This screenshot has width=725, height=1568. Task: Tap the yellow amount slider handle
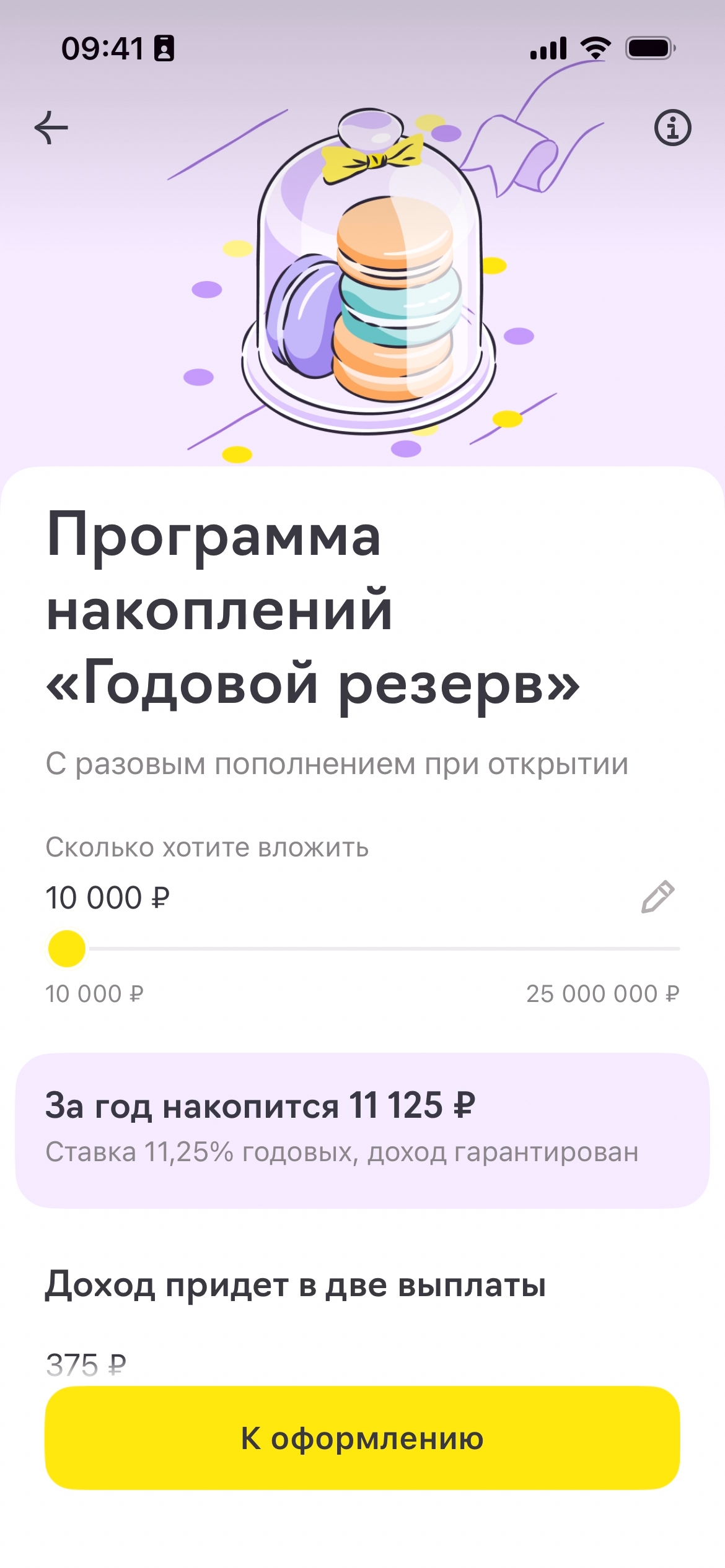tap(67, 948)
